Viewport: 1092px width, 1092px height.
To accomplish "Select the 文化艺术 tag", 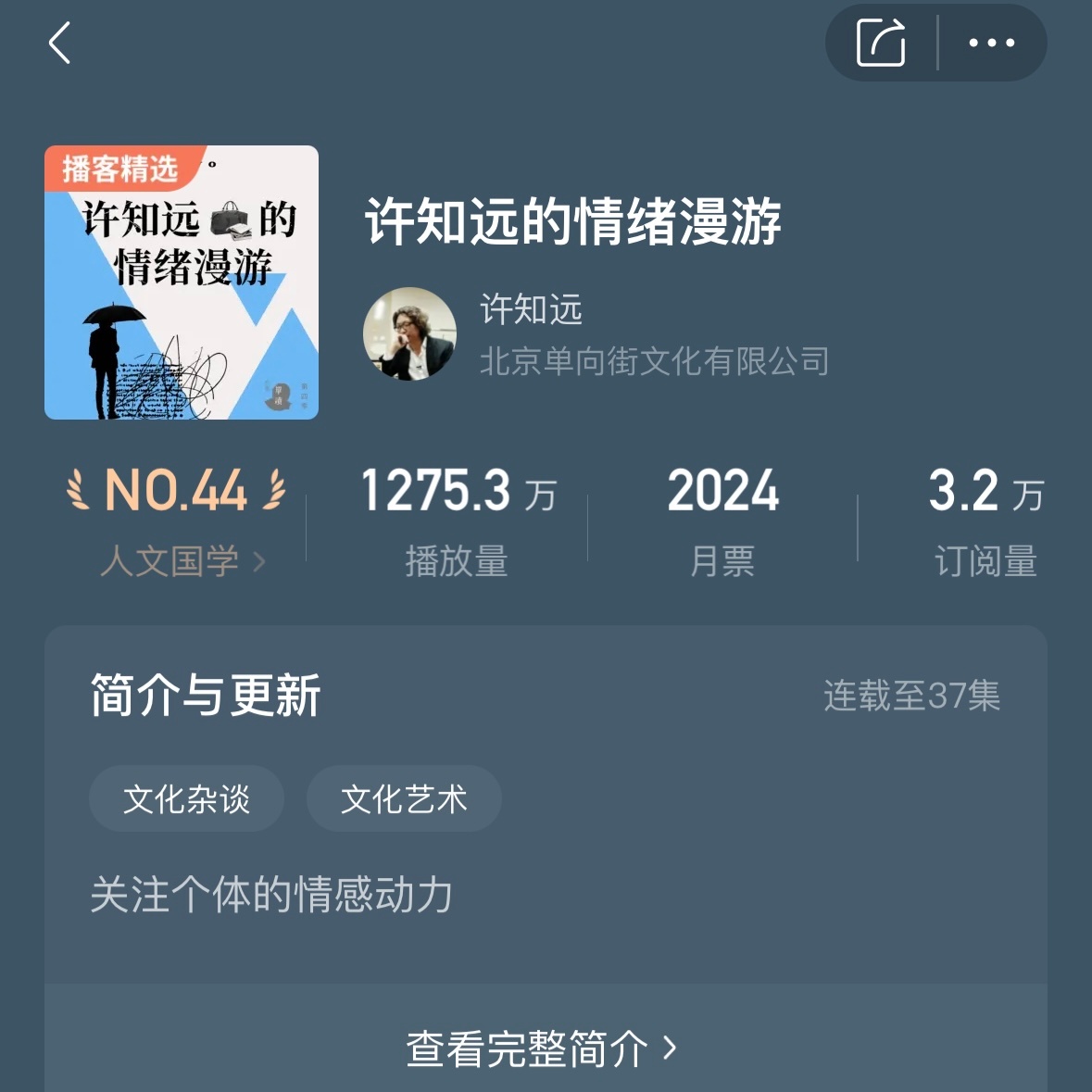I will click(x=404, y=798).
